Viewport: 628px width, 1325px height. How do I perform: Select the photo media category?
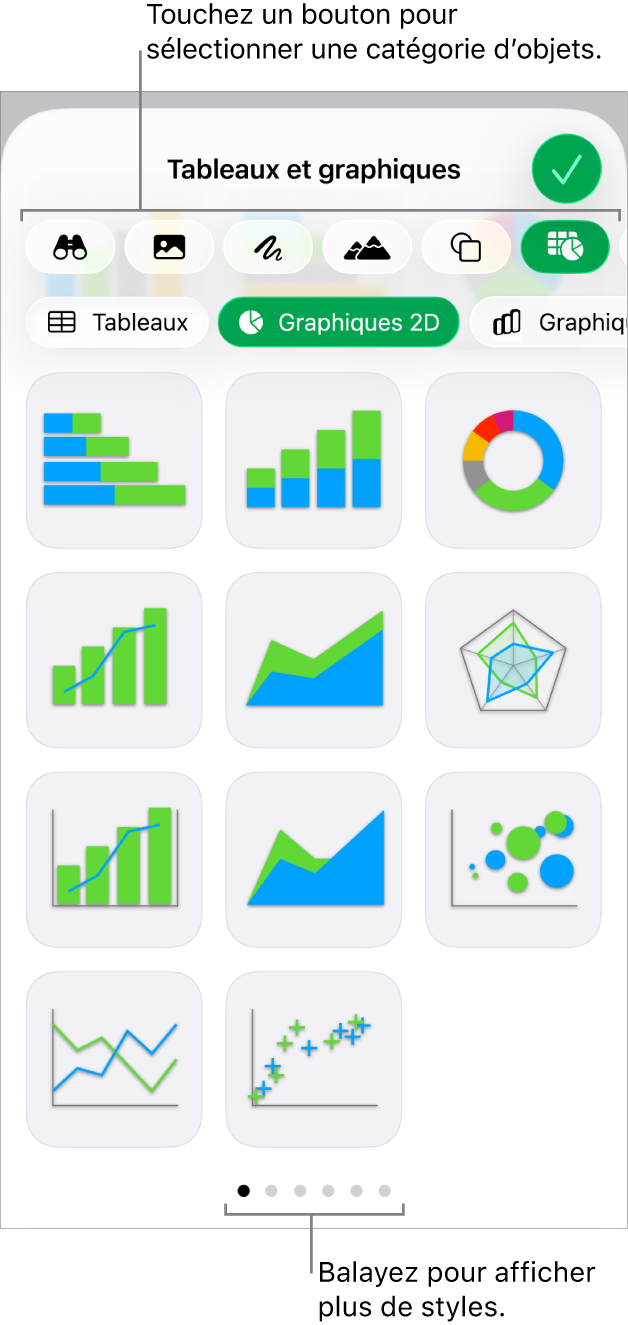tap(169, 247)
